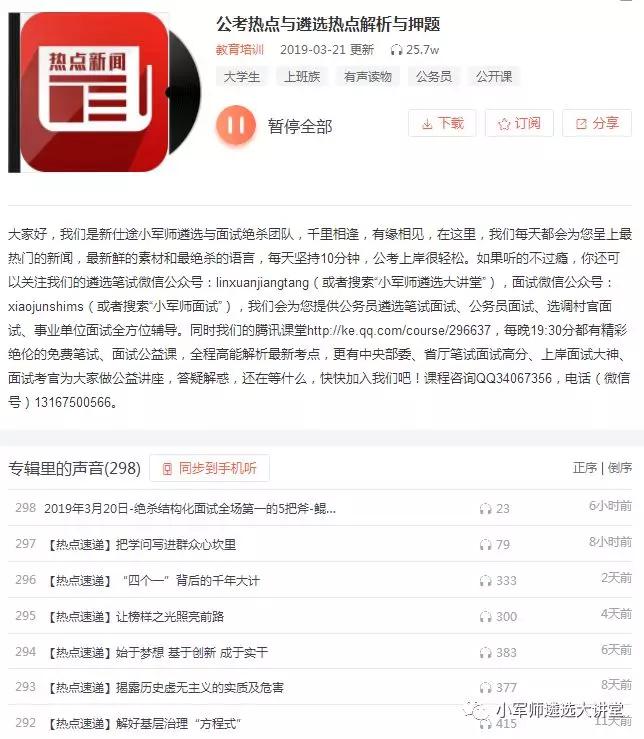Subscribe with the 订阅 button
644x739 pixels.
pyautogui.click(x=518, y=123)
